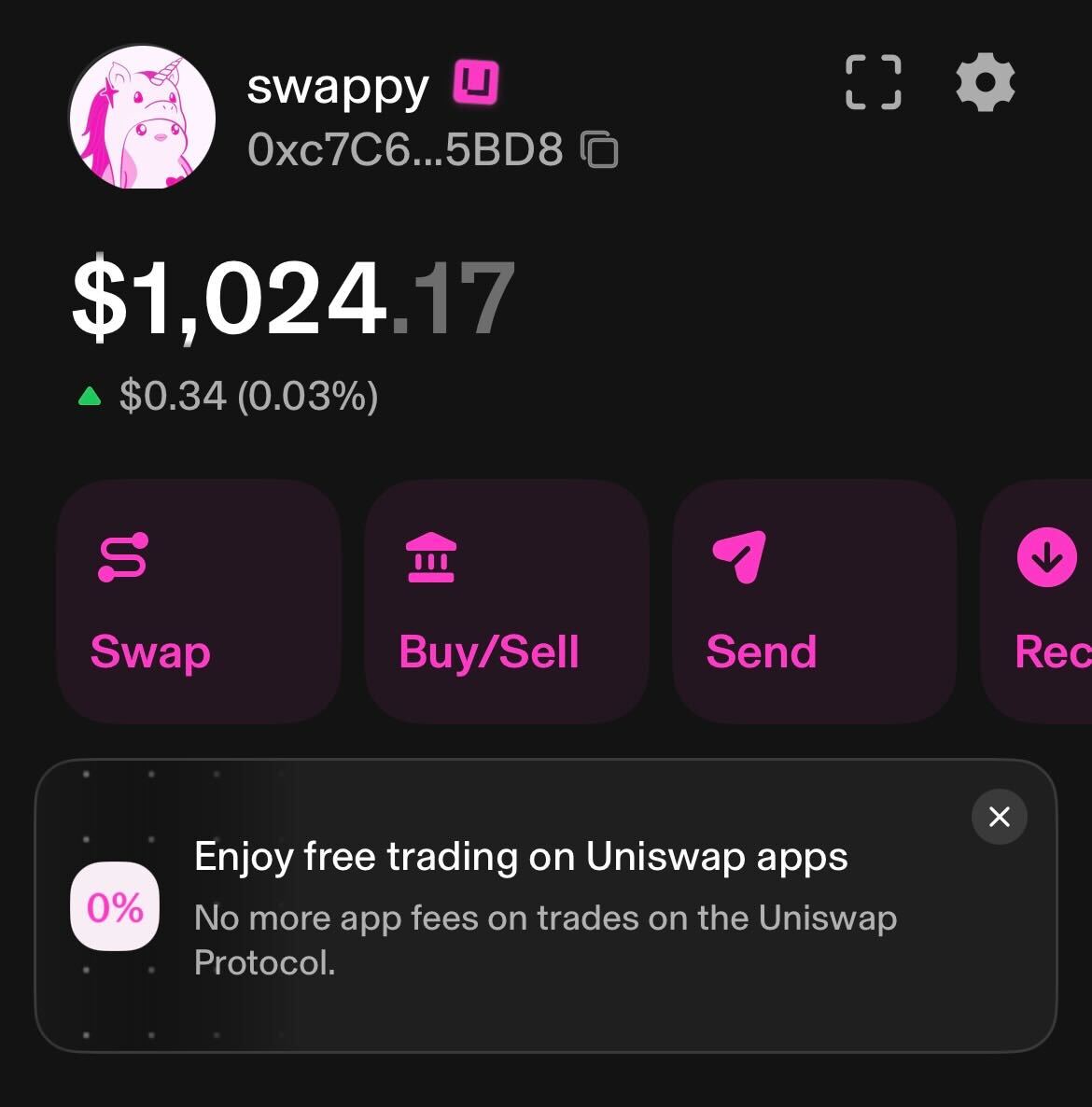
Task: Open the QR code scanner
Action: (x=873, y=83)
